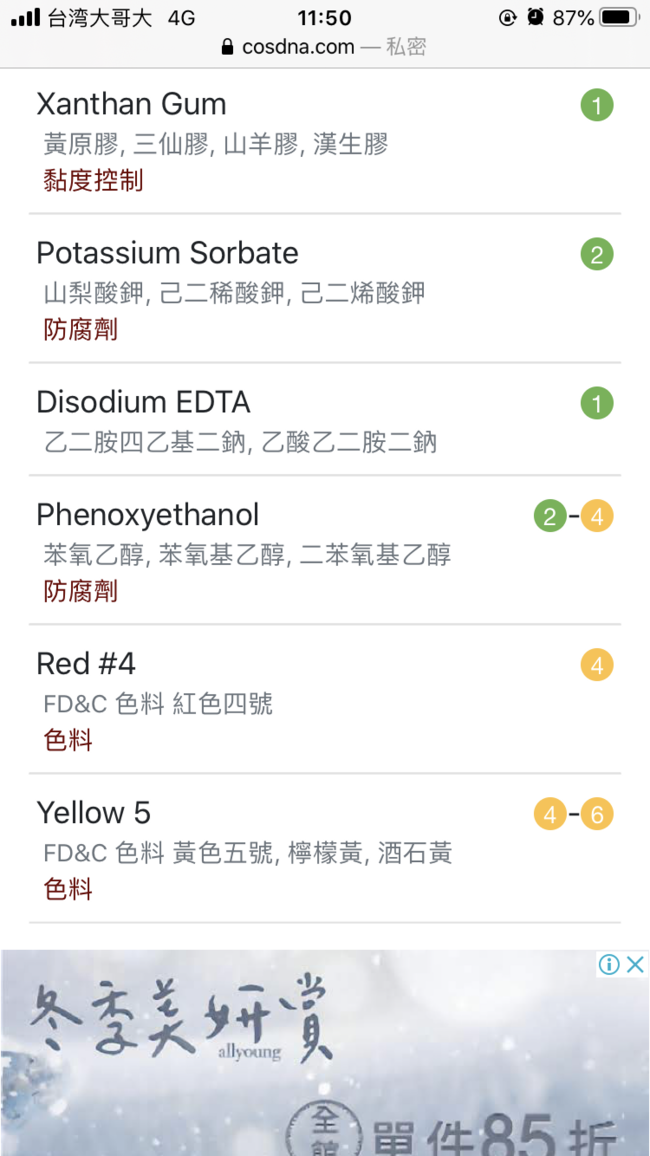Tap the cosdna.com address bar
650x1156 pixels.
pos(324,47)
